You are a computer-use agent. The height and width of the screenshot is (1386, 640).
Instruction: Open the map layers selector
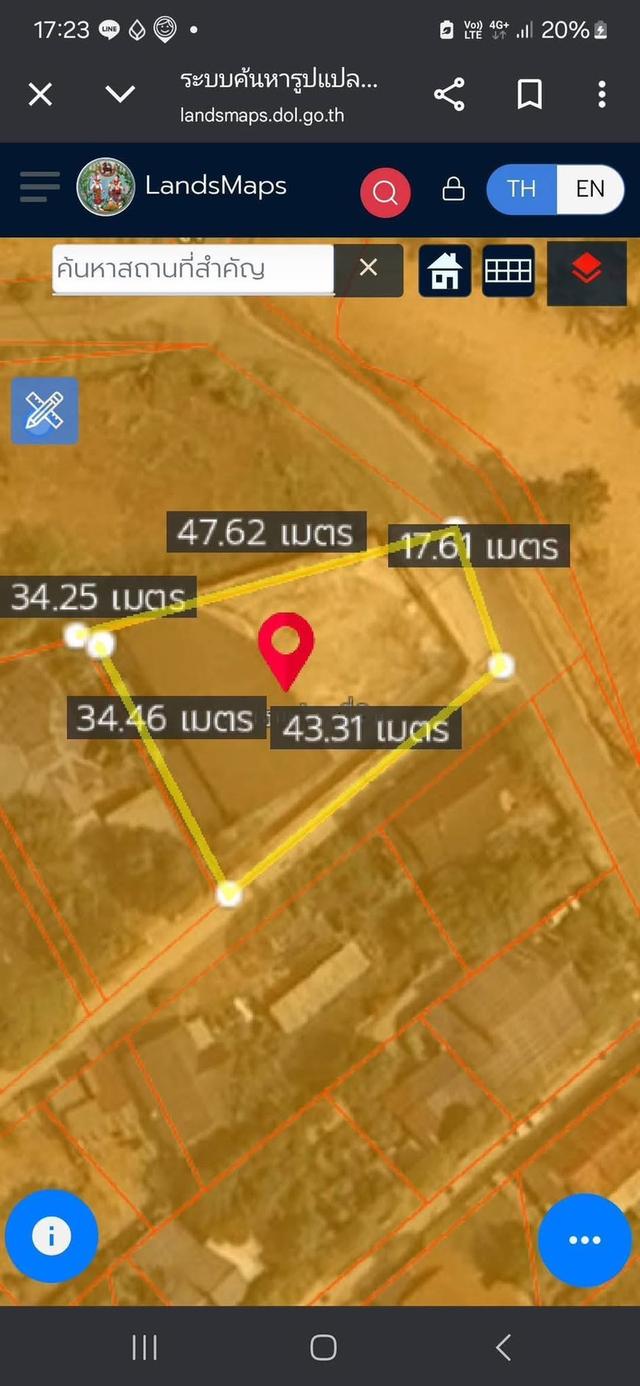click(x=586, y=269)
